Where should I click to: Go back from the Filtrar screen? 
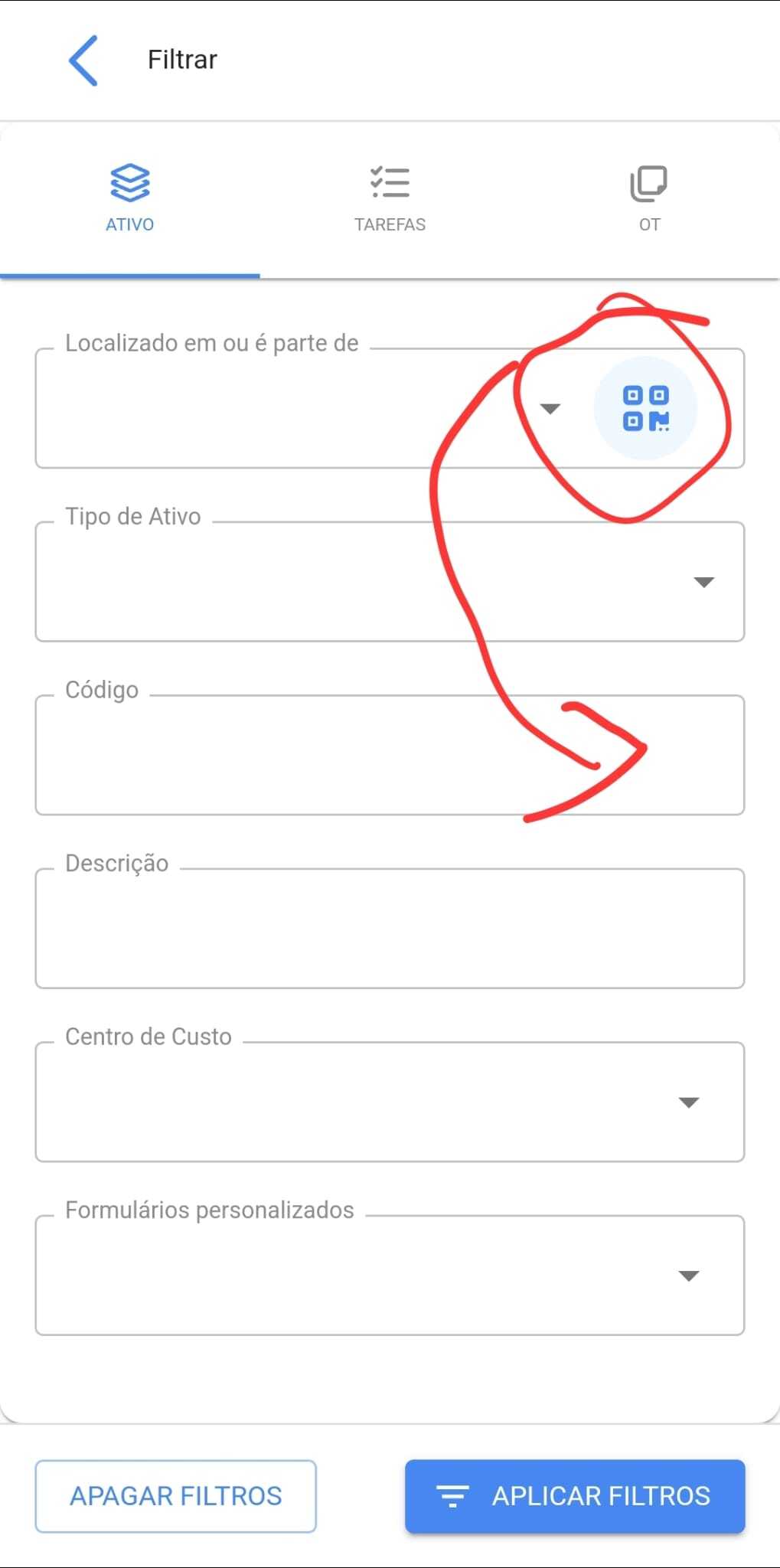[83, 60]
